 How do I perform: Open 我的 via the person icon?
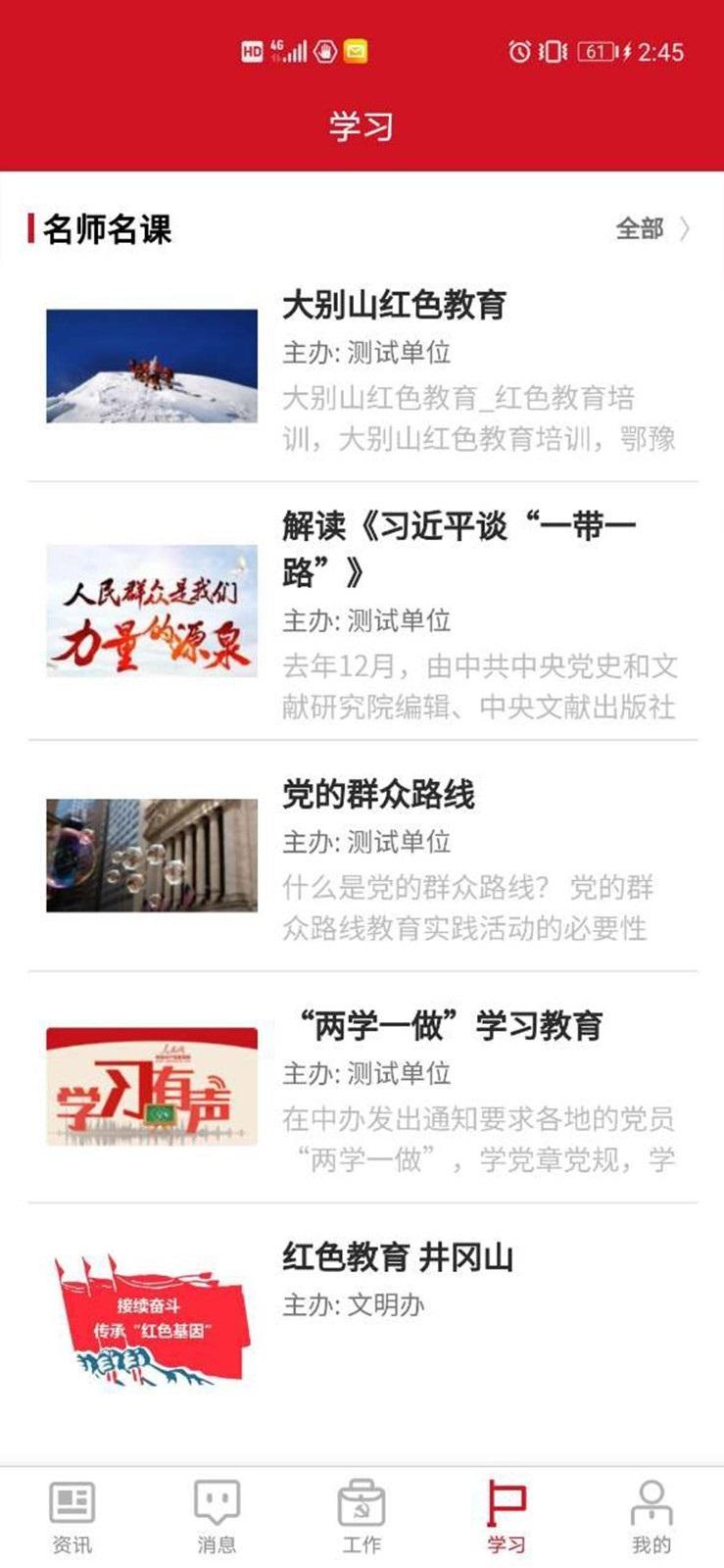click(651, 1501)
